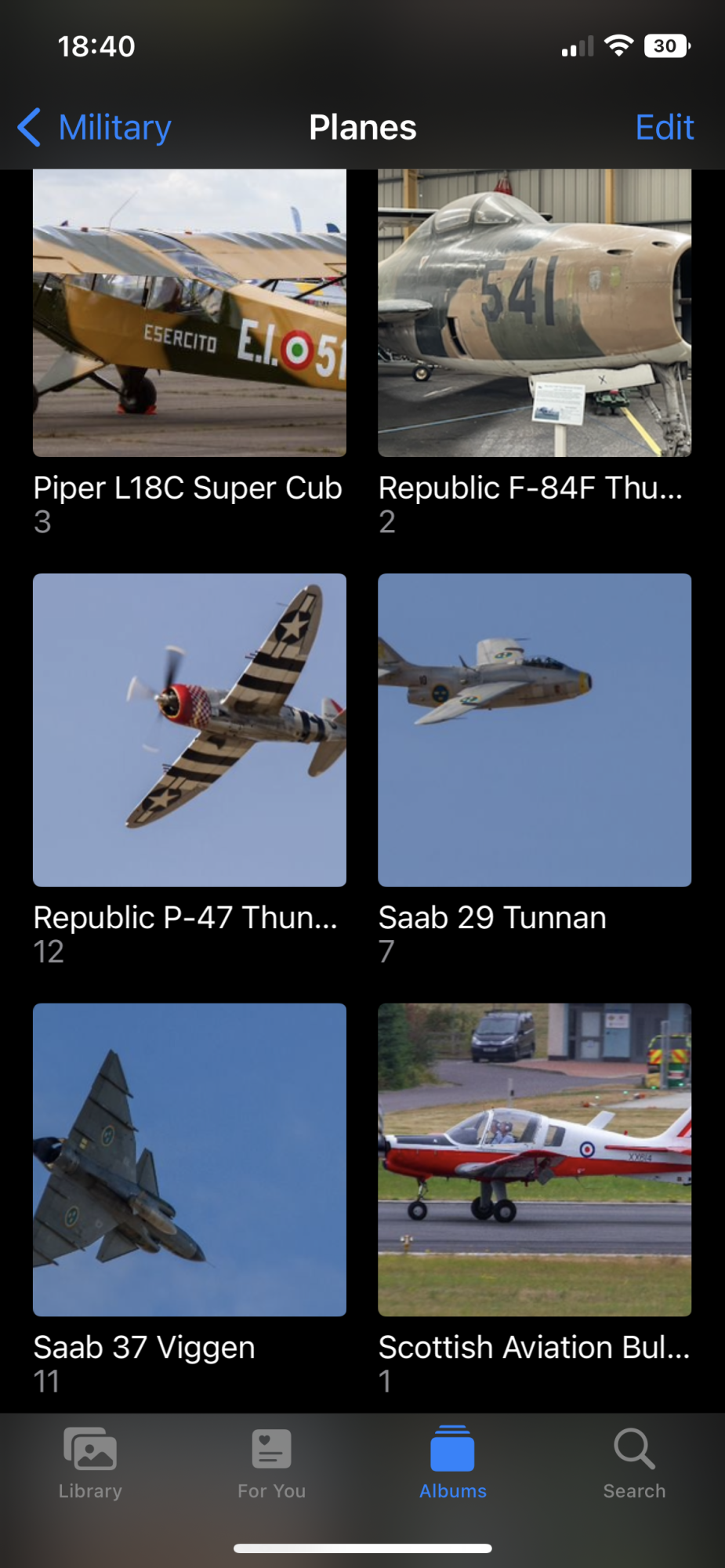Switch to the For You tab

tap(272, 1463)
